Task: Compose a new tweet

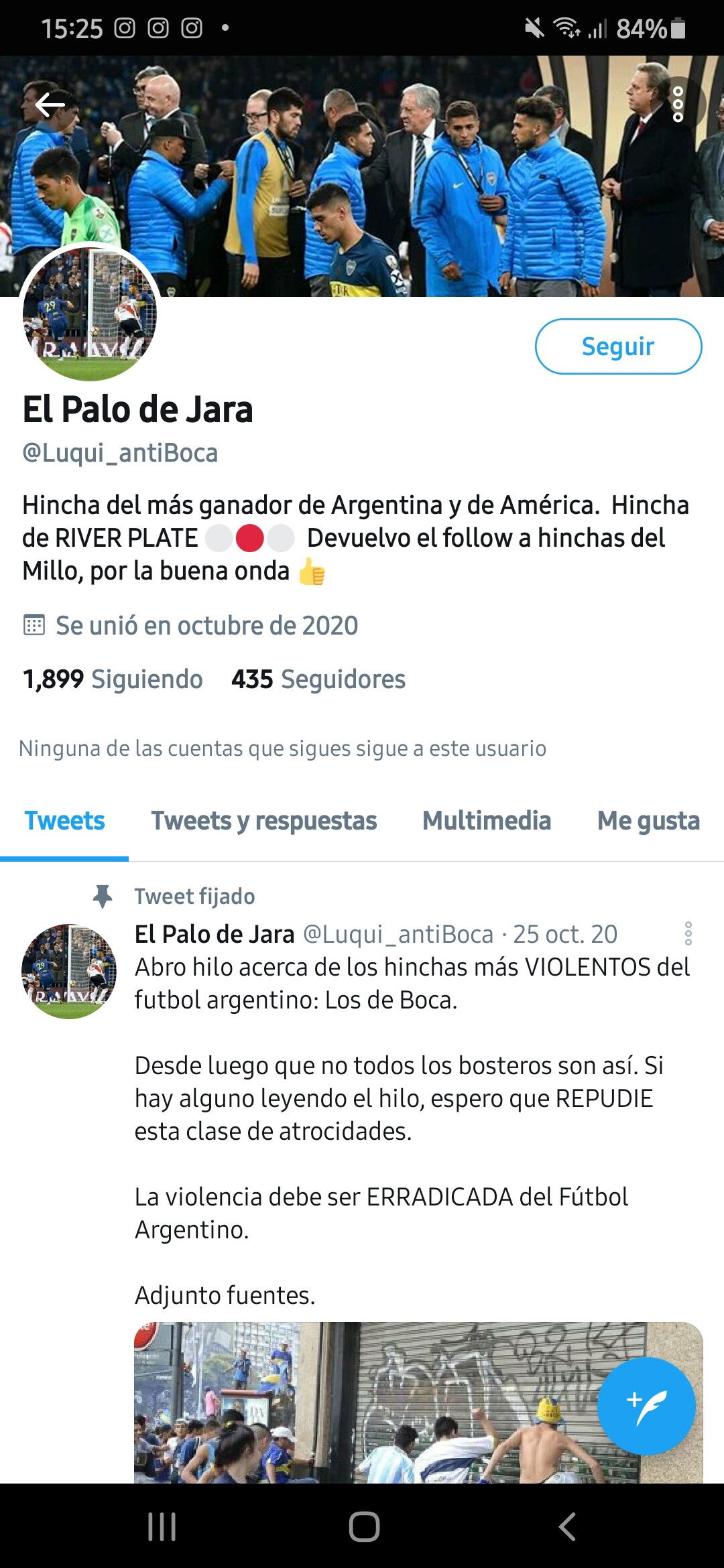Action: tap(646, 1406)
